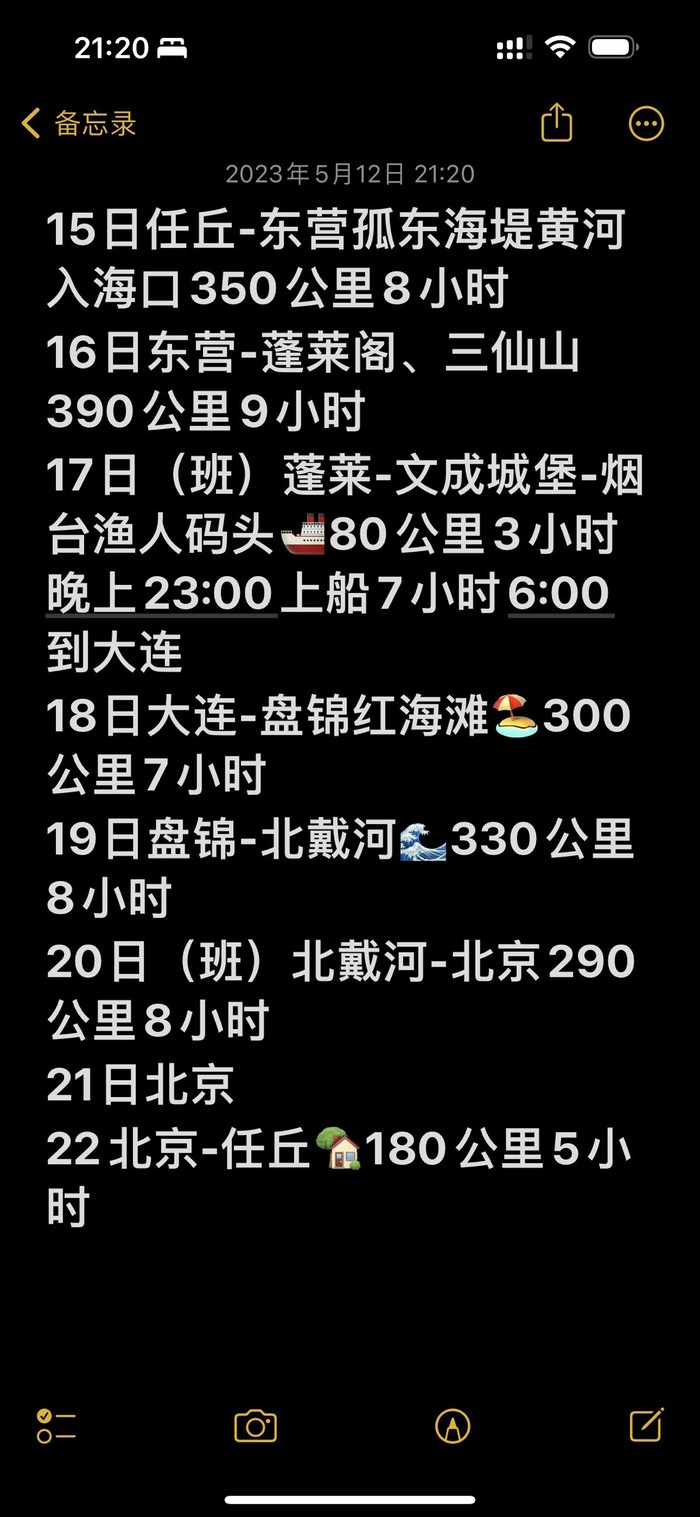The image size is (700, 1517).
Task: Compose a new note
Action: 646,1424
